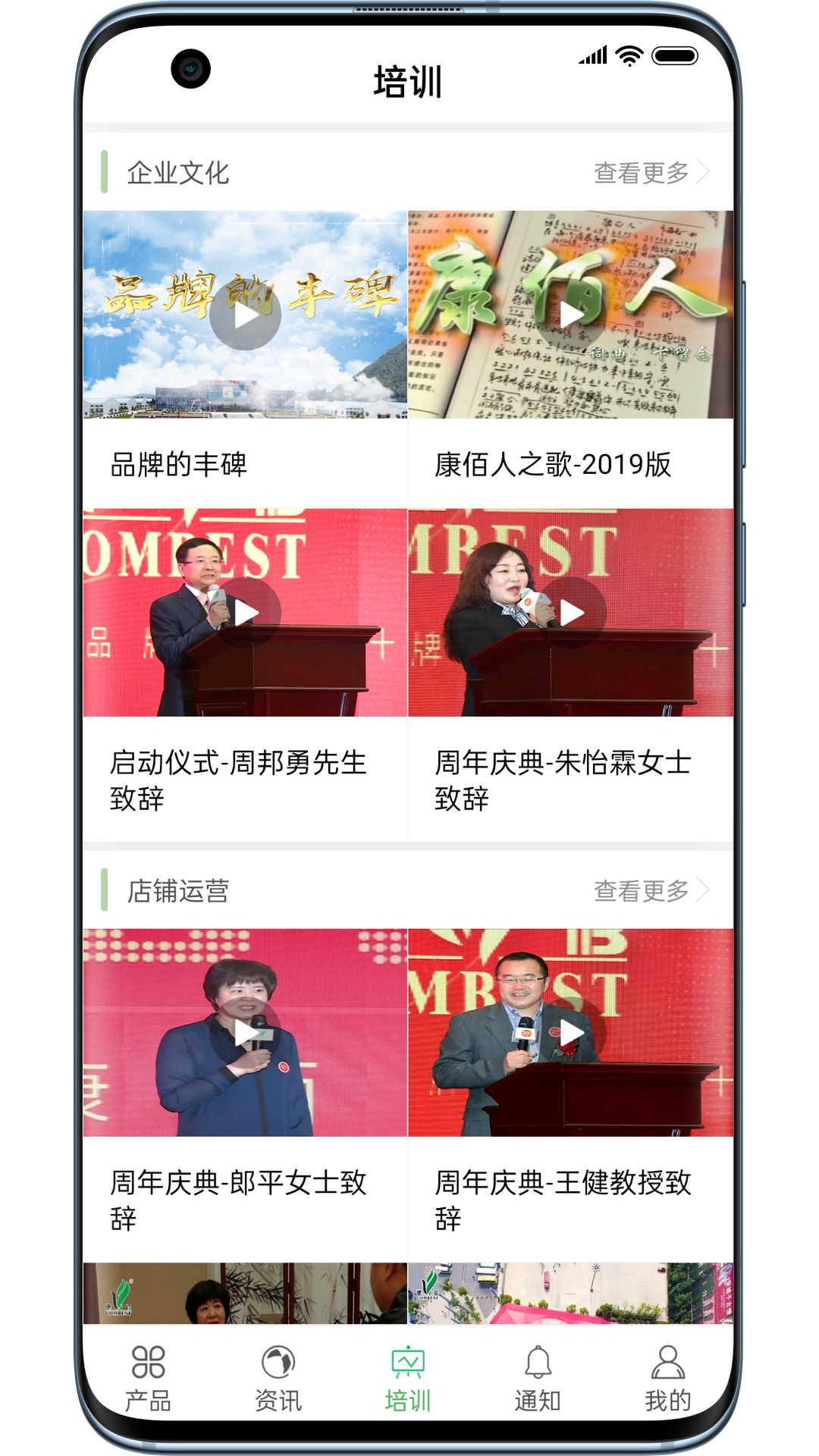Viewport: 819px width, 1456px height.
Task: Open 查看更多 under 企业文化 section
Action: pyautogui.click(x=642, y=171)
